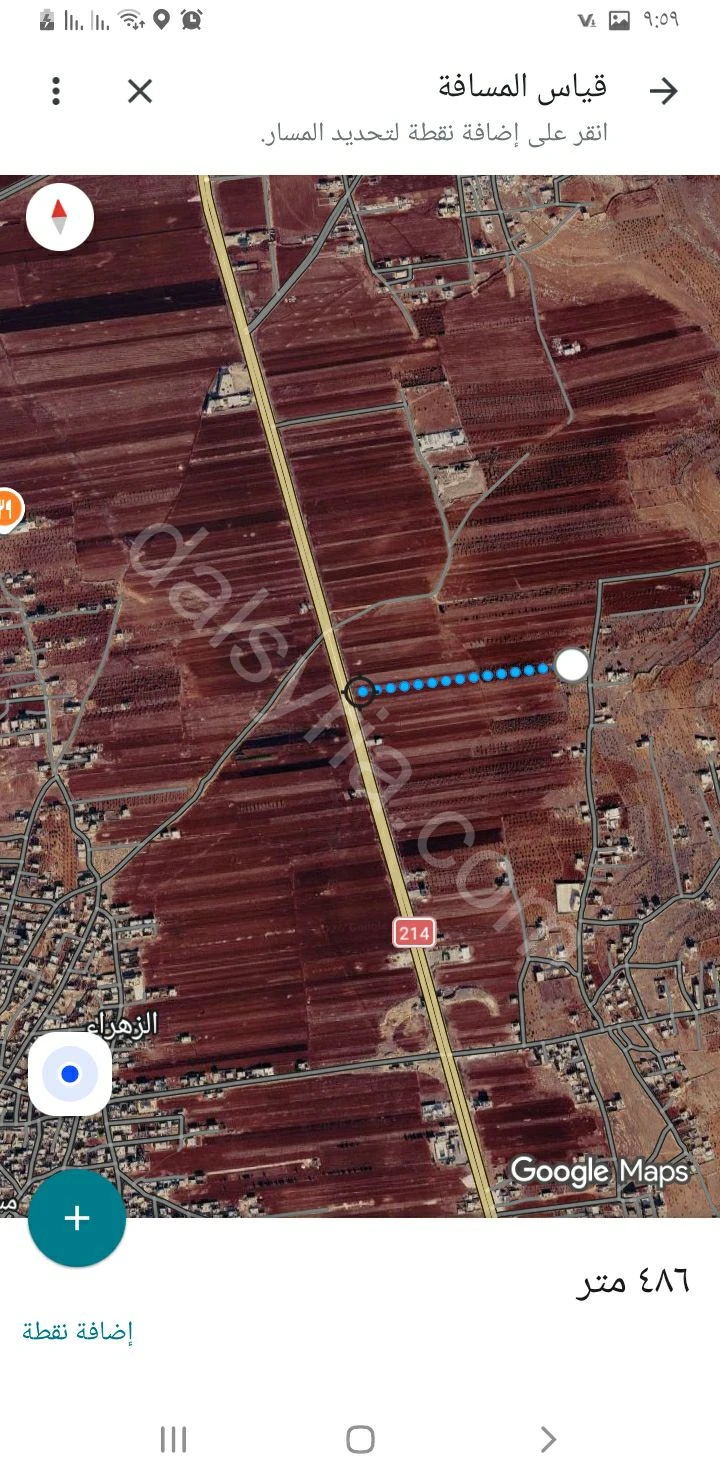Go back using the header arrow
This screenshot has width=720, height=1480.
point(663,92)
